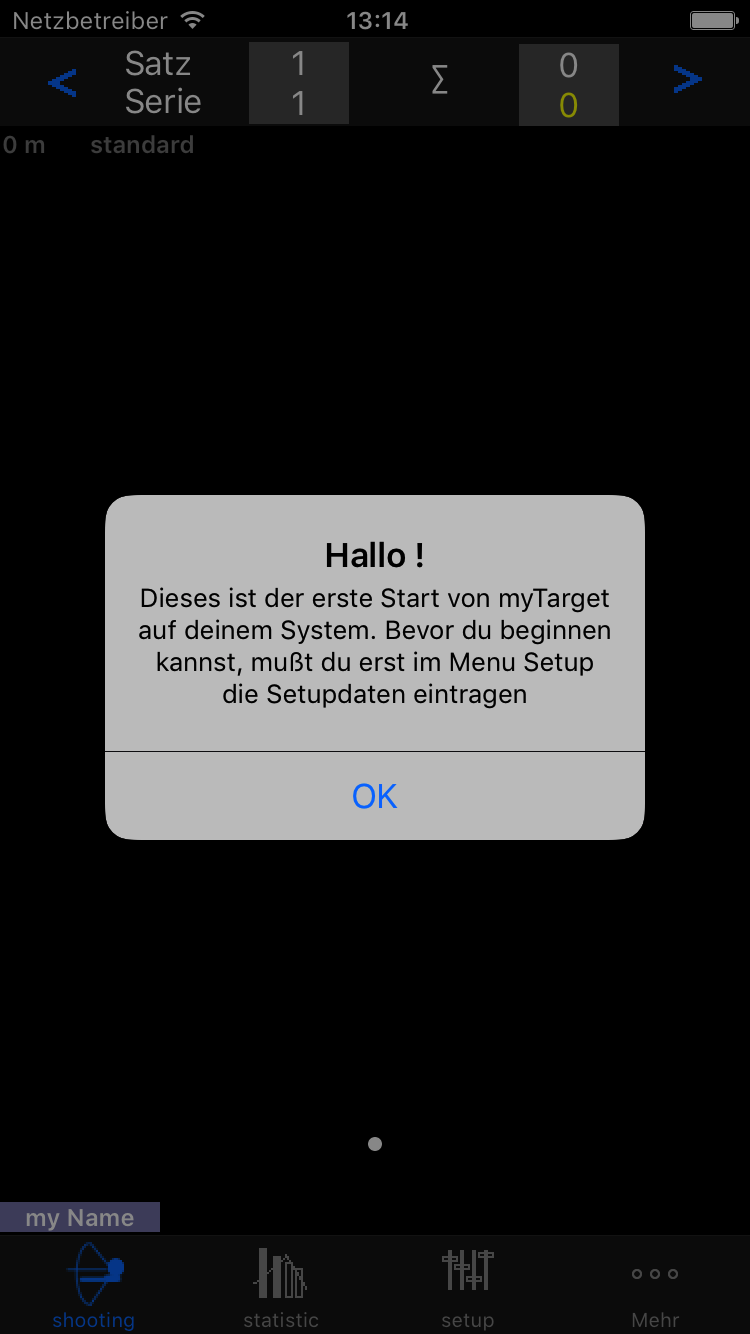The height and width of the screenshot is (1334, 750).
Task: Tap the my Name label
Action: (x=80, y=1217)
